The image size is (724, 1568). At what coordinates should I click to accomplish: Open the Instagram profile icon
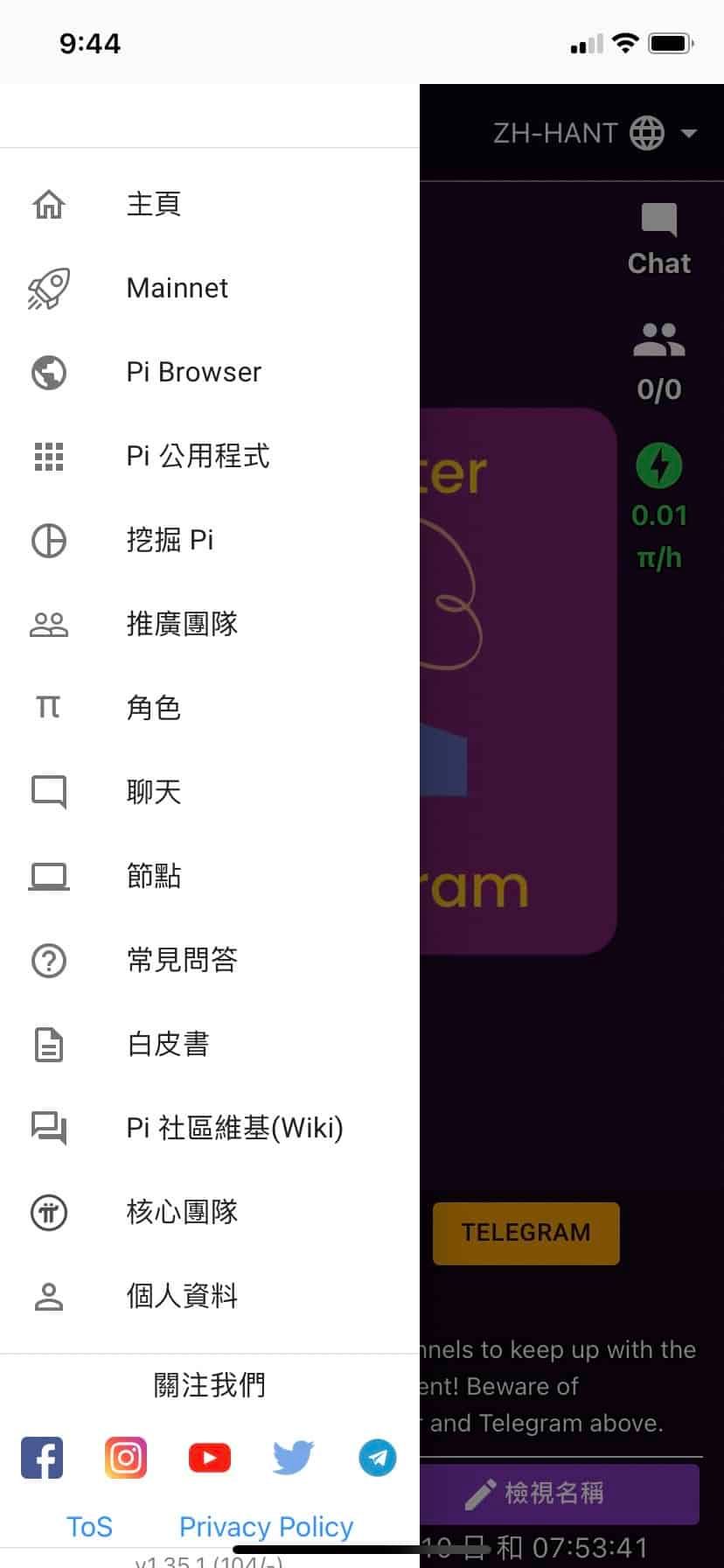[x=126, y=1458]
